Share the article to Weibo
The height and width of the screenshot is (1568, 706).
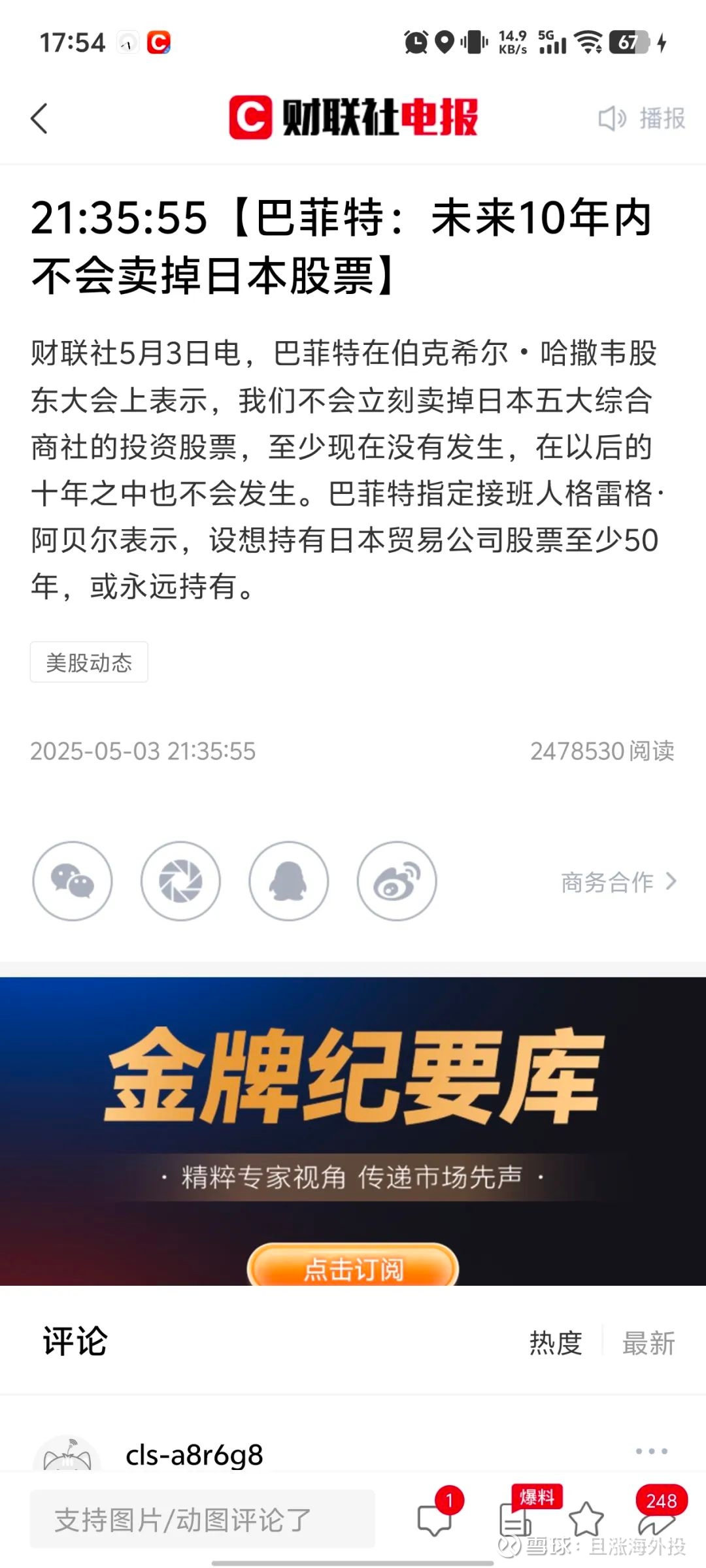[397, 881]
